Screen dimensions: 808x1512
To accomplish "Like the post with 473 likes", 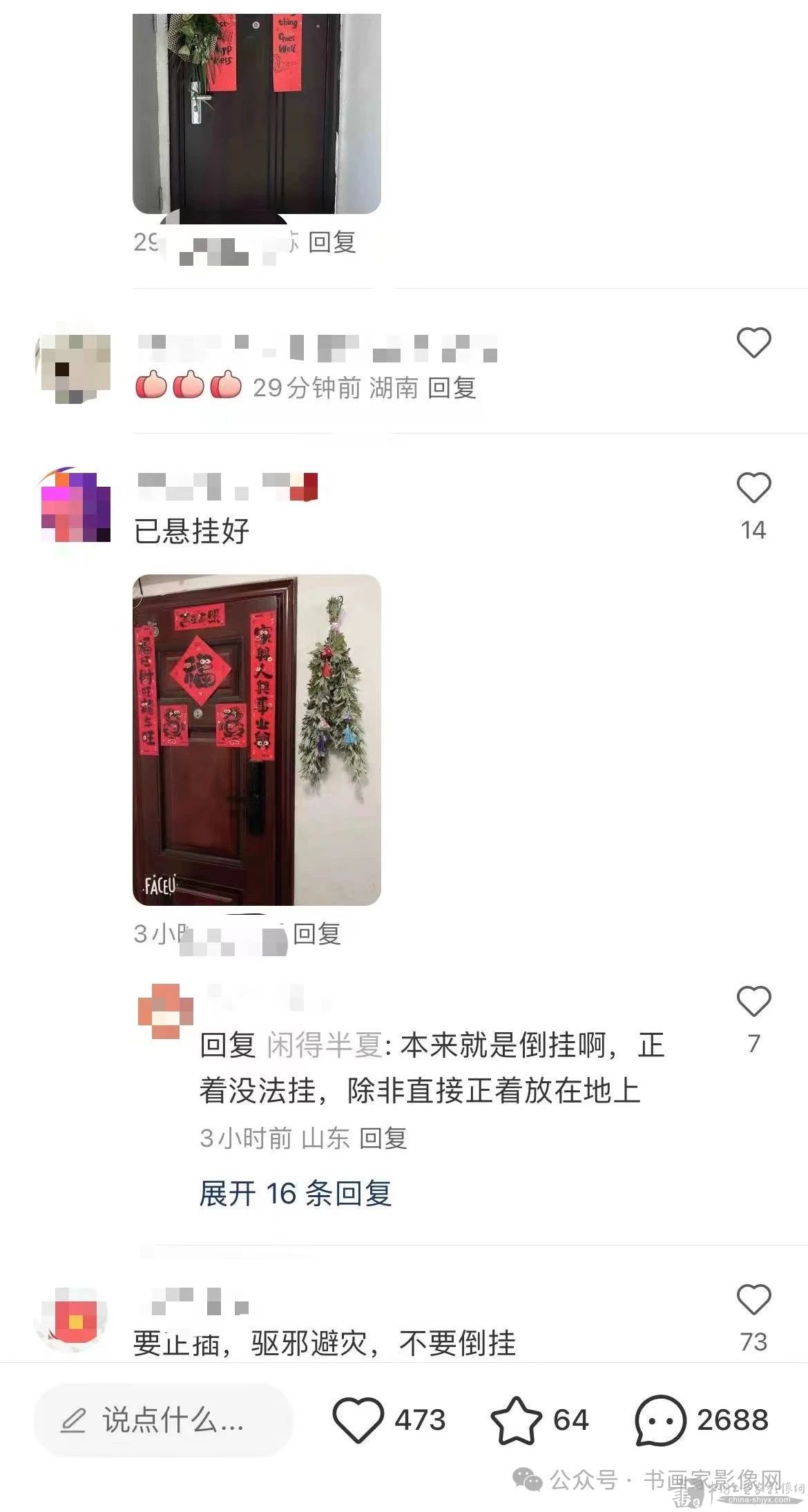I will pyautogui.click(x=358, y=1420).
